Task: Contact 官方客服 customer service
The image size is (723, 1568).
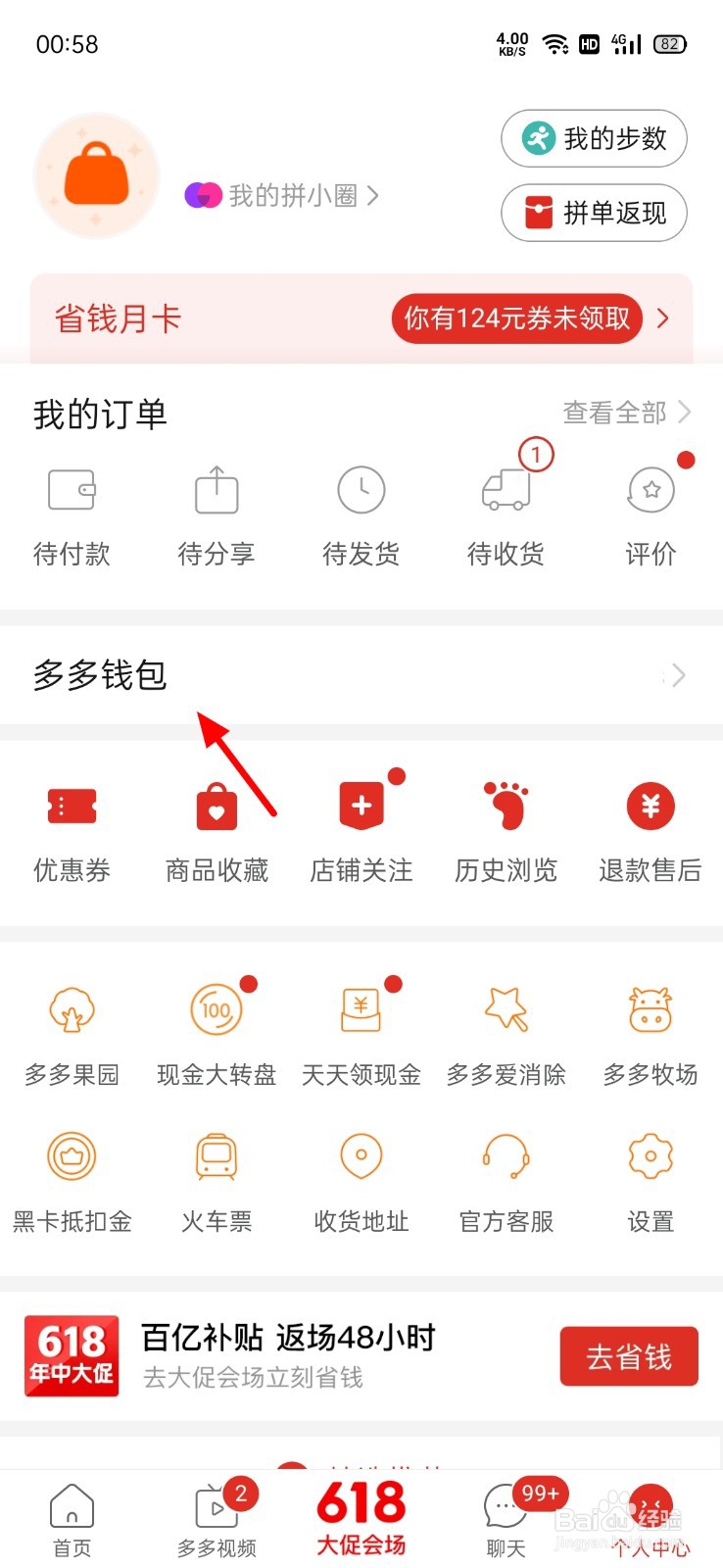Action: point(505,1181)
